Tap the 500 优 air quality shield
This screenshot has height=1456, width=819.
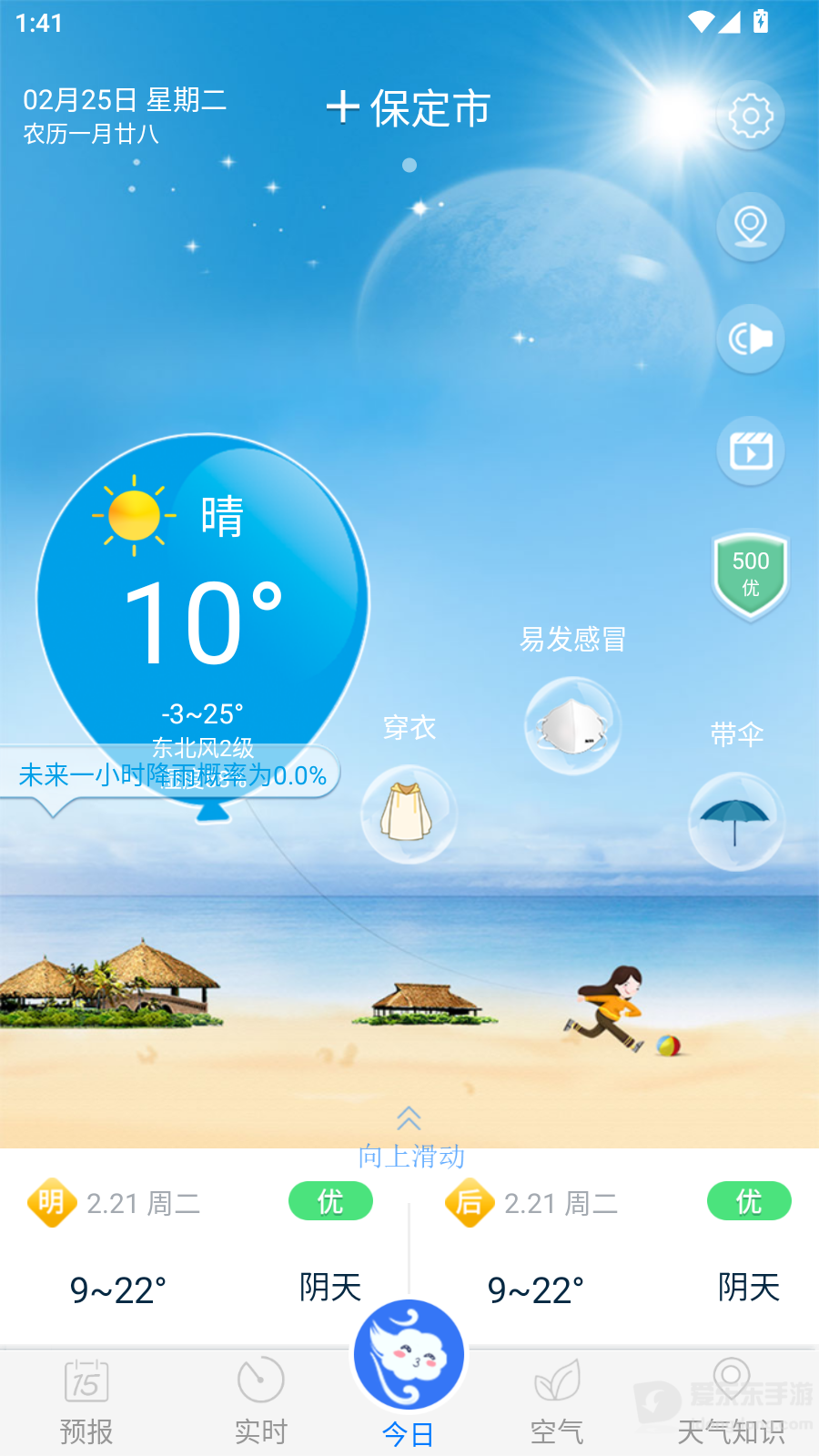pos(749,573)
